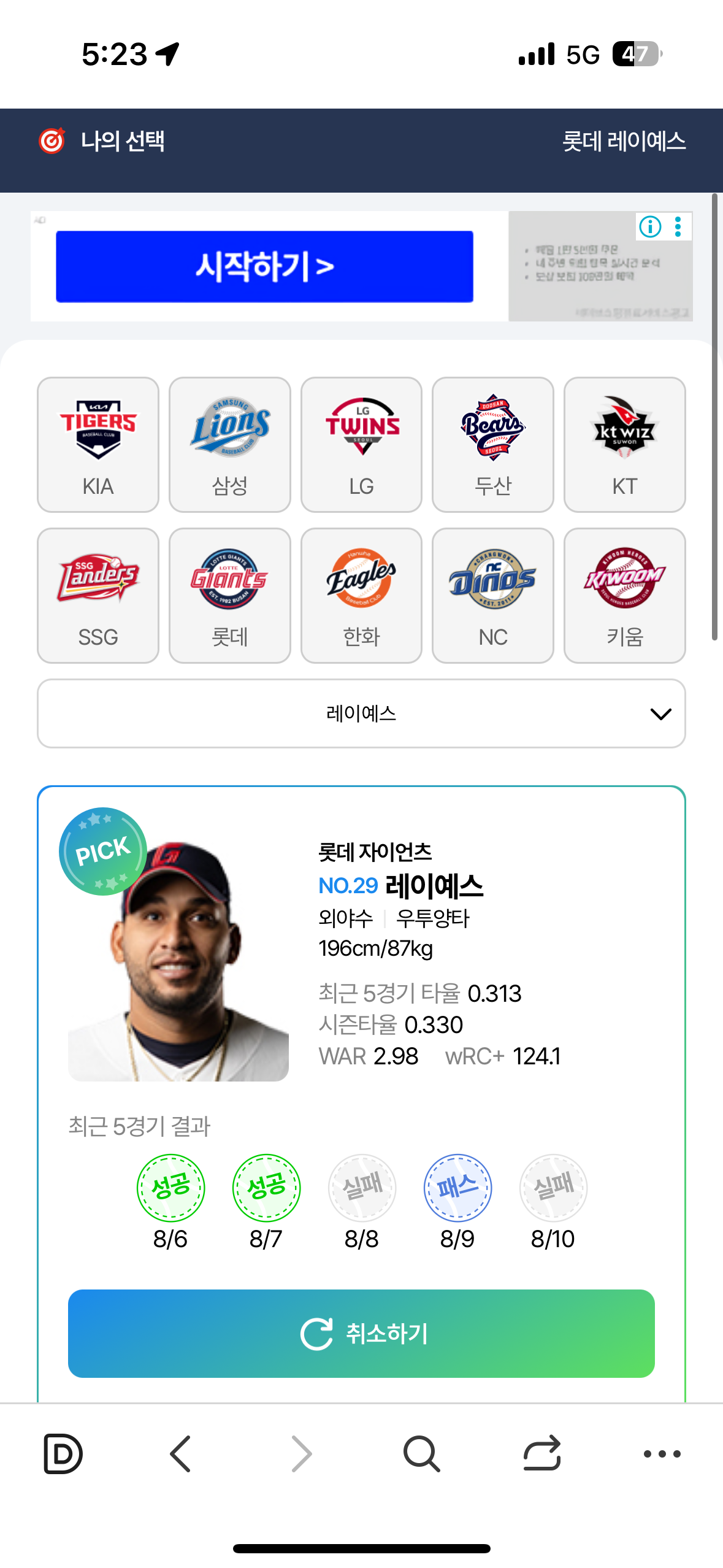
Task: Pick the 두산 Bears team
Action: click(x=492, y=444)
